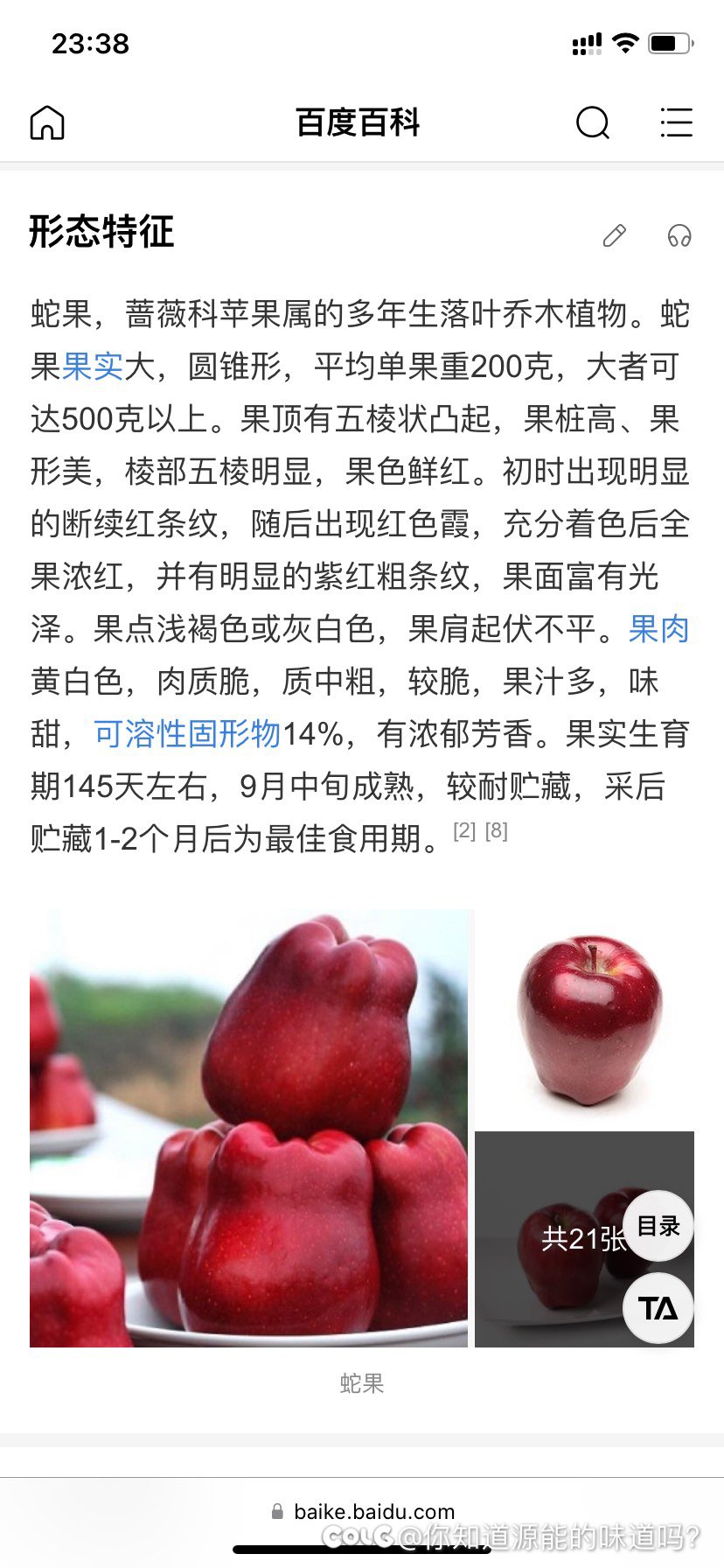Open the 目录 floating button
Image resolution: width=724 pixels, height=1568 pixels.
point(658,1226)
